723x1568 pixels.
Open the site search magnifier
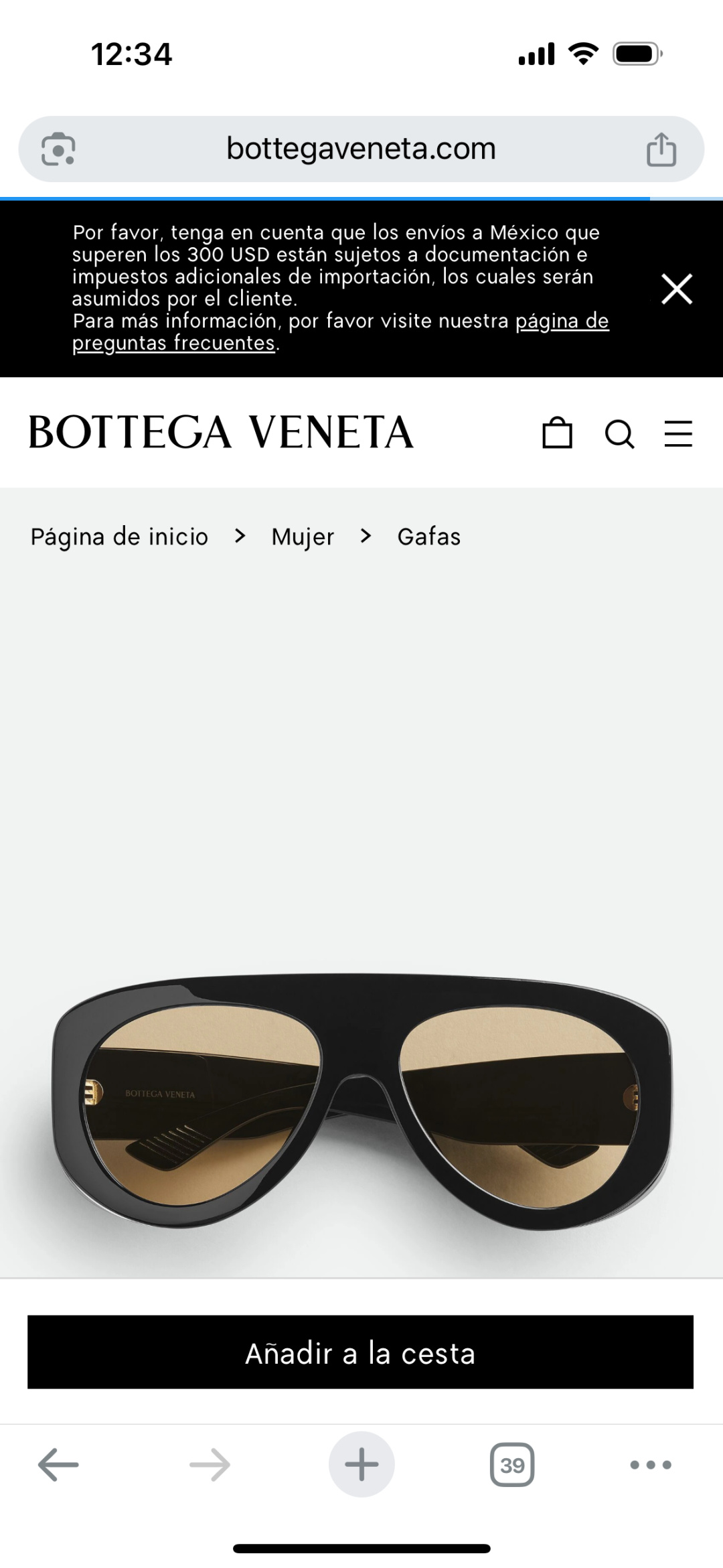(x=619, y=433)
